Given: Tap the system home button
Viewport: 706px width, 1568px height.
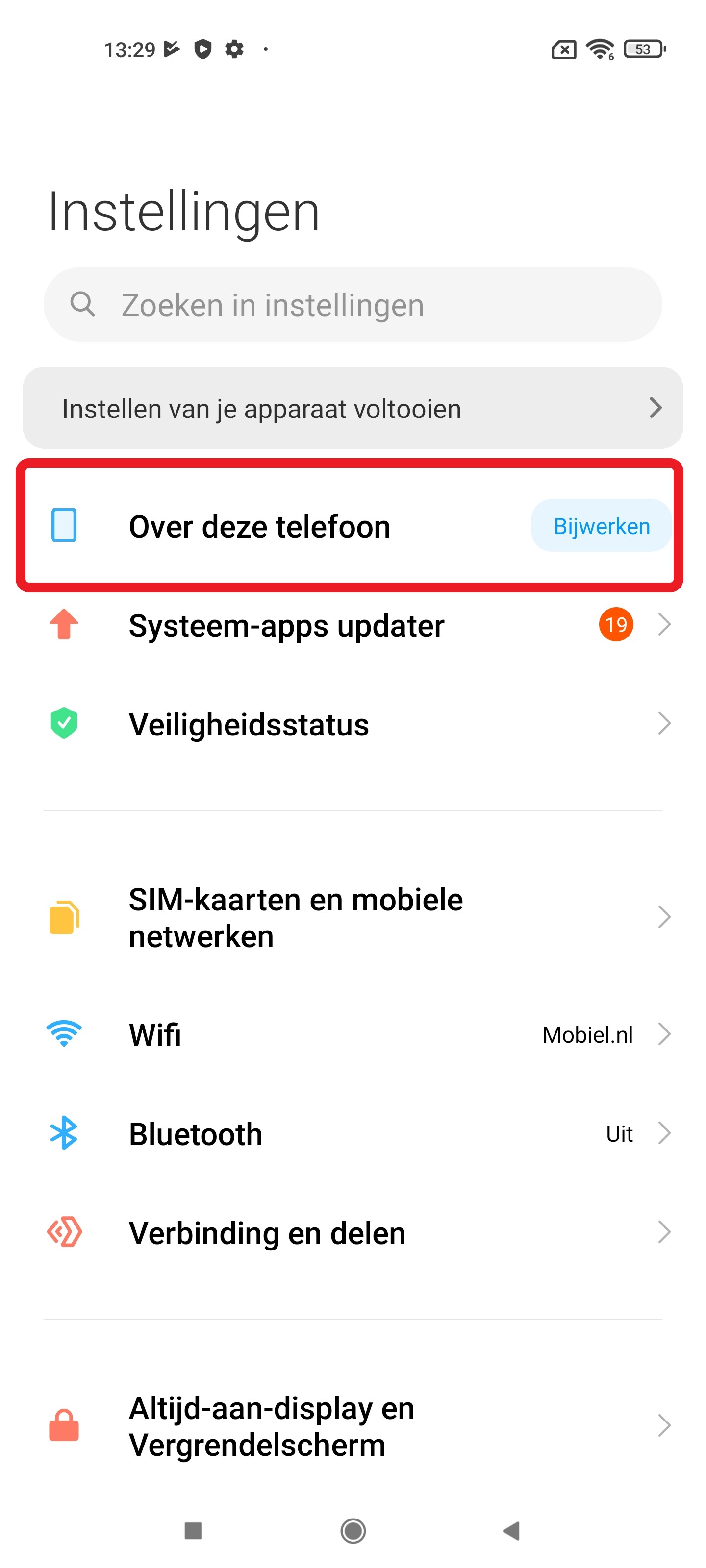Looking at the screenshot, I should [x=353, y=1530].
